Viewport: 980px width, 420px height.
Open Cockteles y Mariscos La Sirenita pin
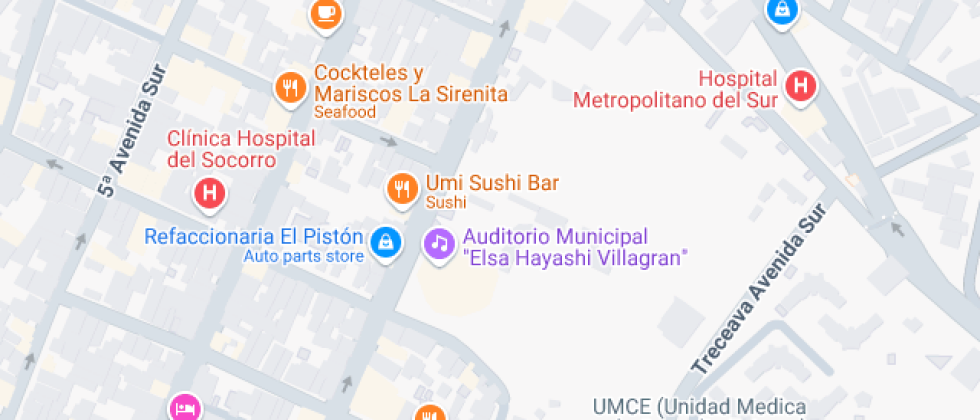click(x=291, y=87)
